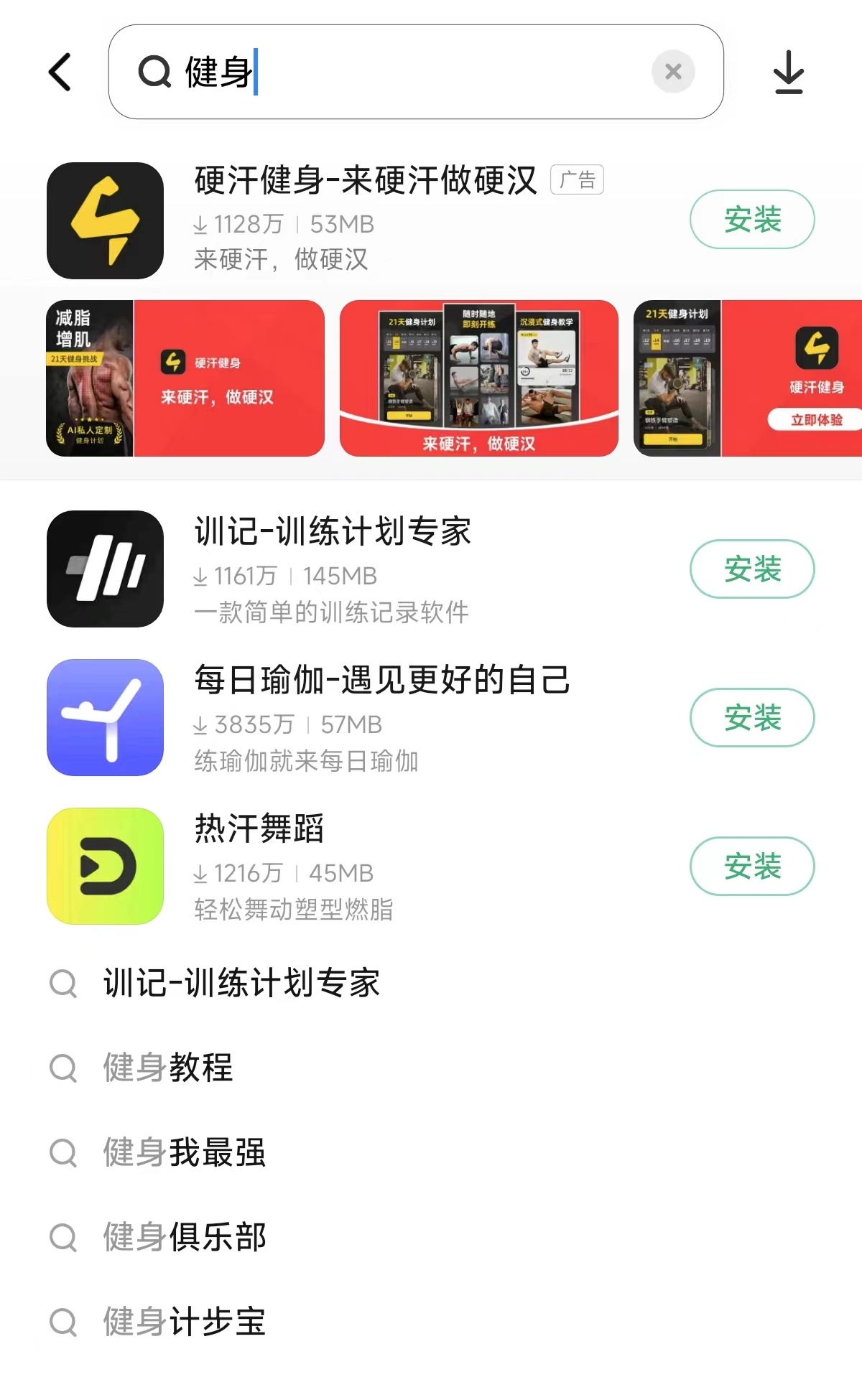View the 减脂增肌 promo banner

[185, 378]
